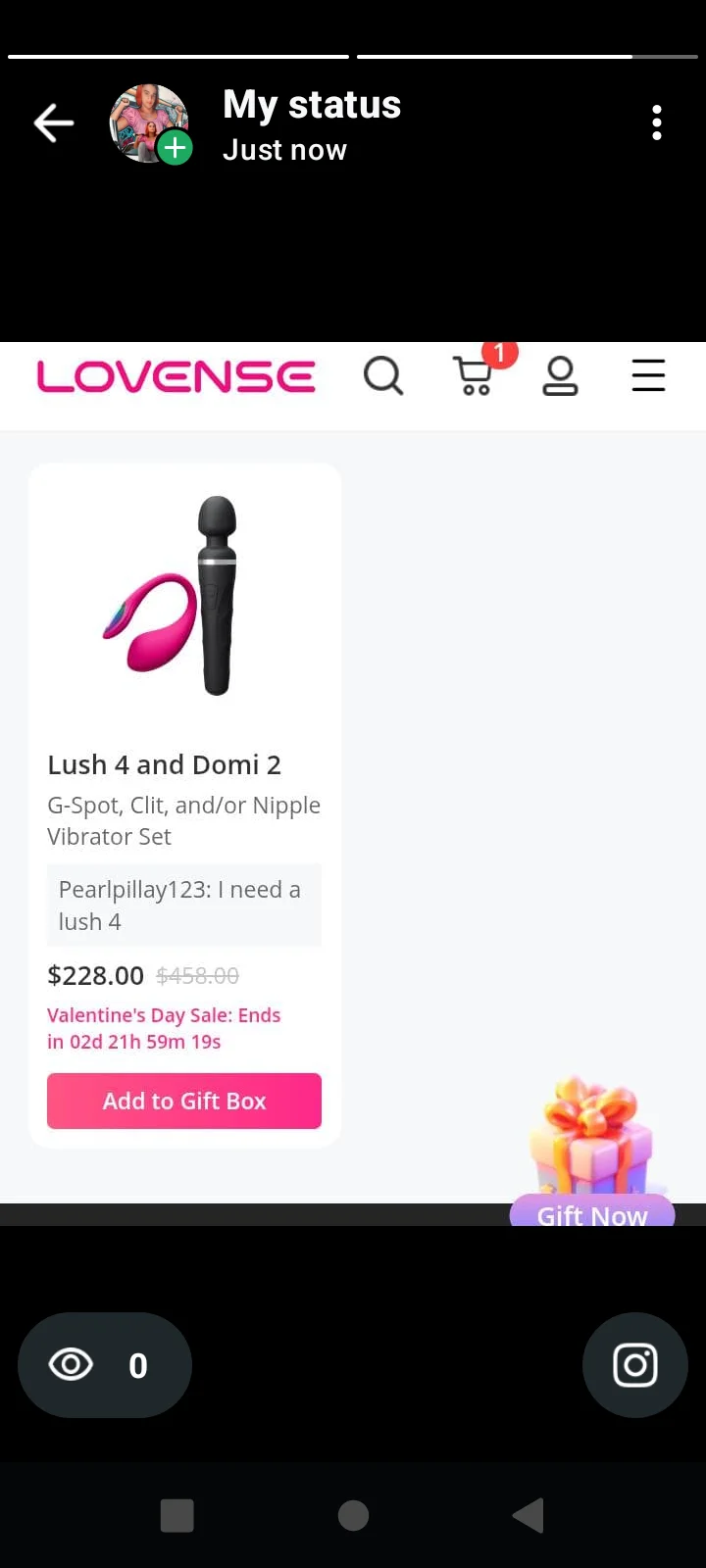Tap the system home button

pos(353,1515)
